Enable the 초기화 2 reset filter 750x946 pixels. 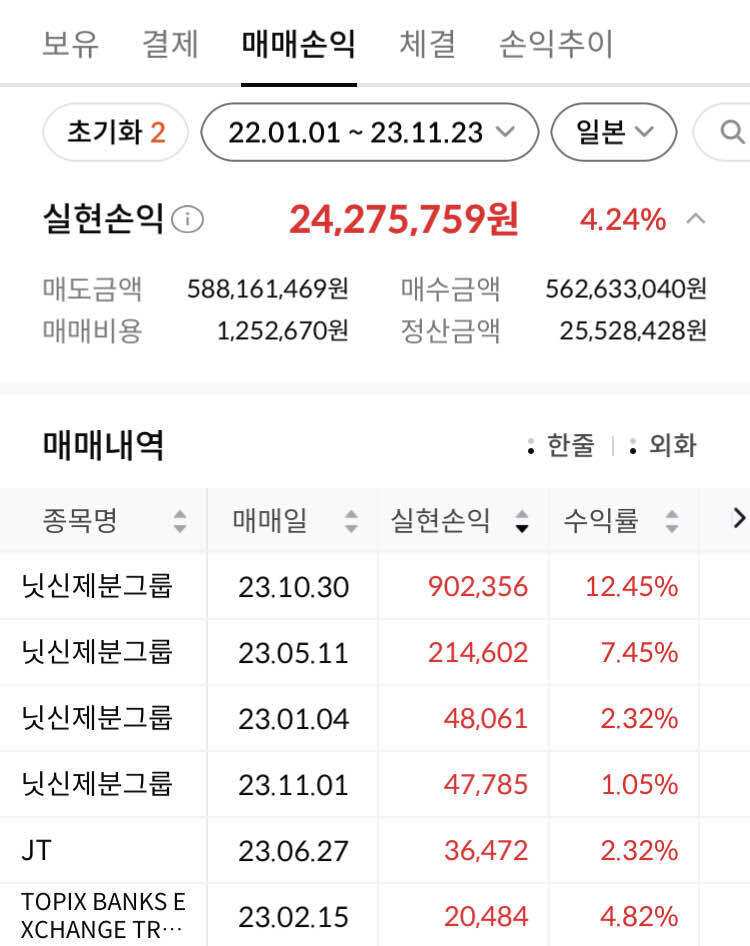(114, 131)
